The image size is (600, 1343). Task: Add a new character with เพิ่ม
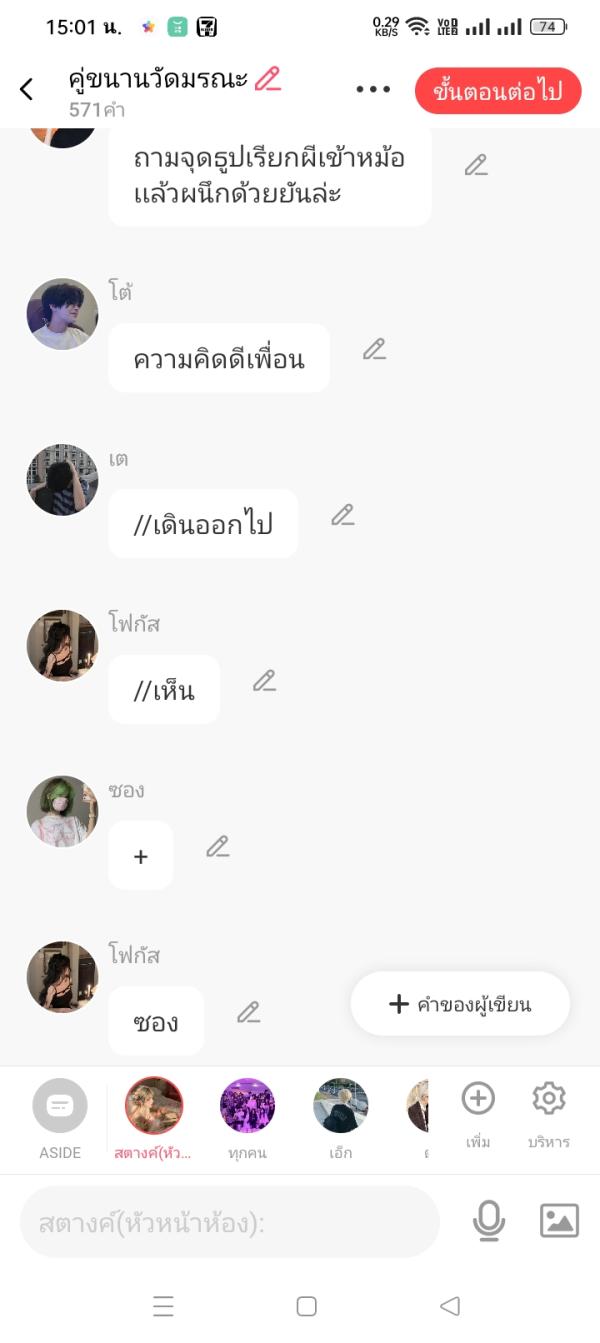[x=478, y=1112]
